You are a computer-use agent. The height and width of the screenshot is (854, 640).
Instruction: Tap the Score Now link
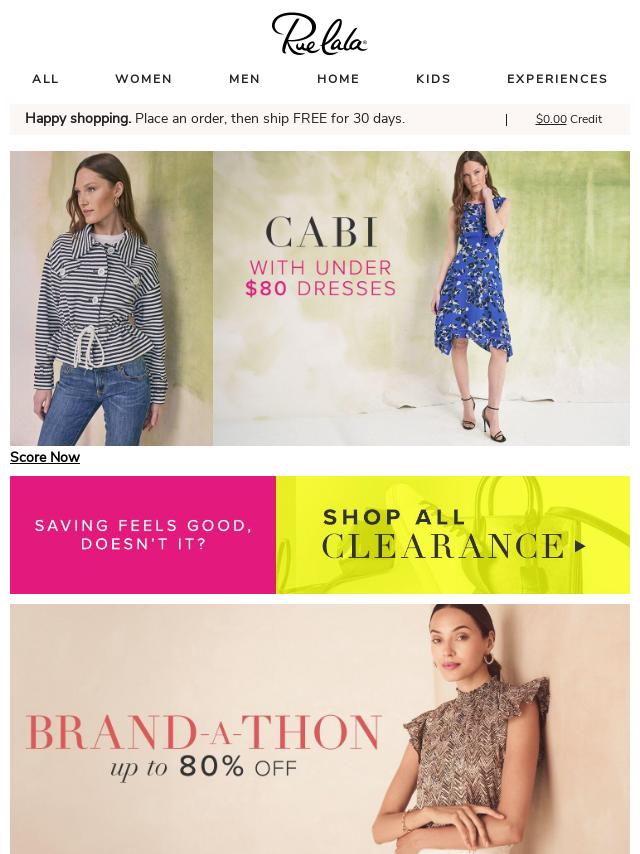tap(45, 457)
